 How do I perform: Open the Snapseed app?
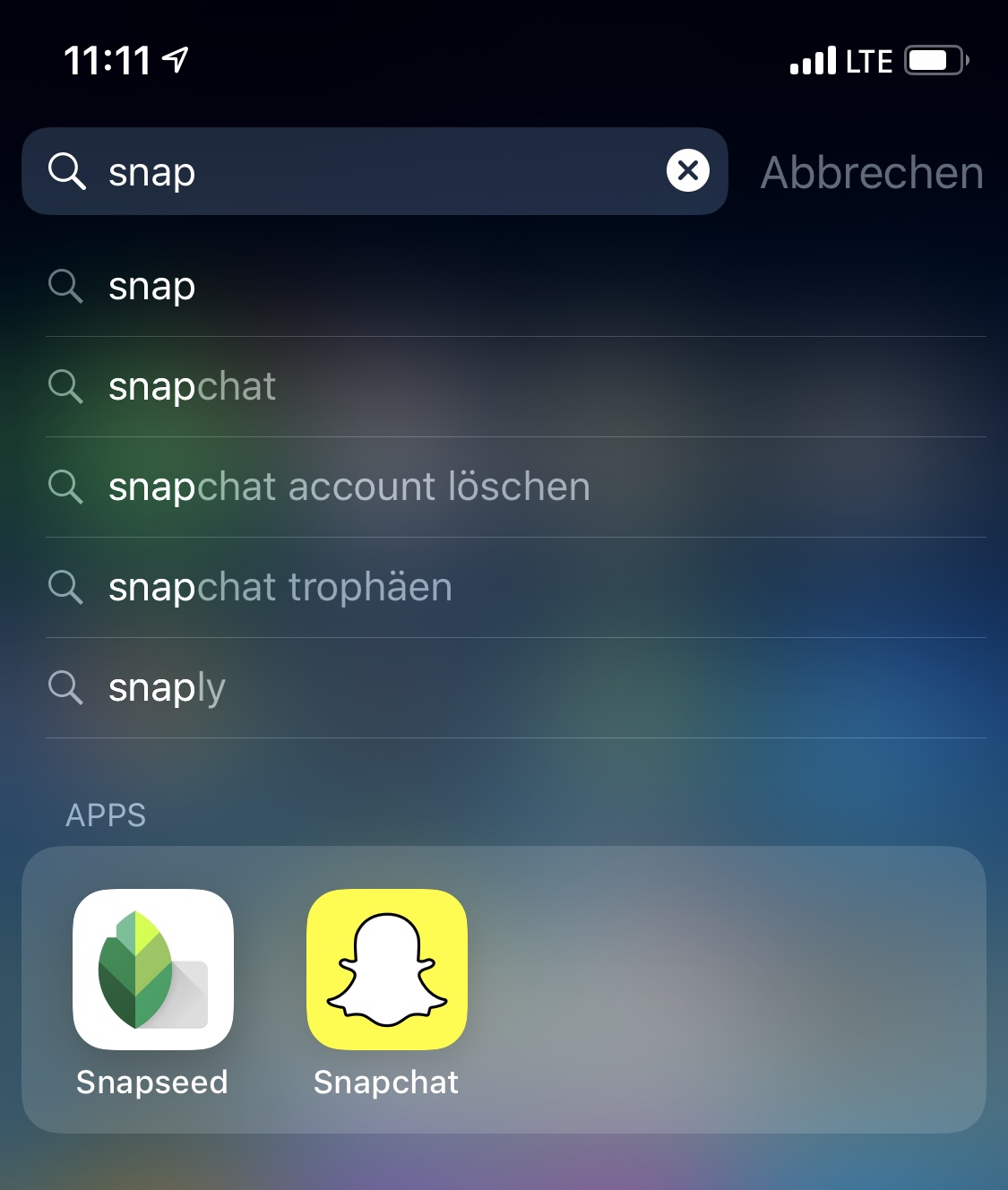(x=153, y=970)
